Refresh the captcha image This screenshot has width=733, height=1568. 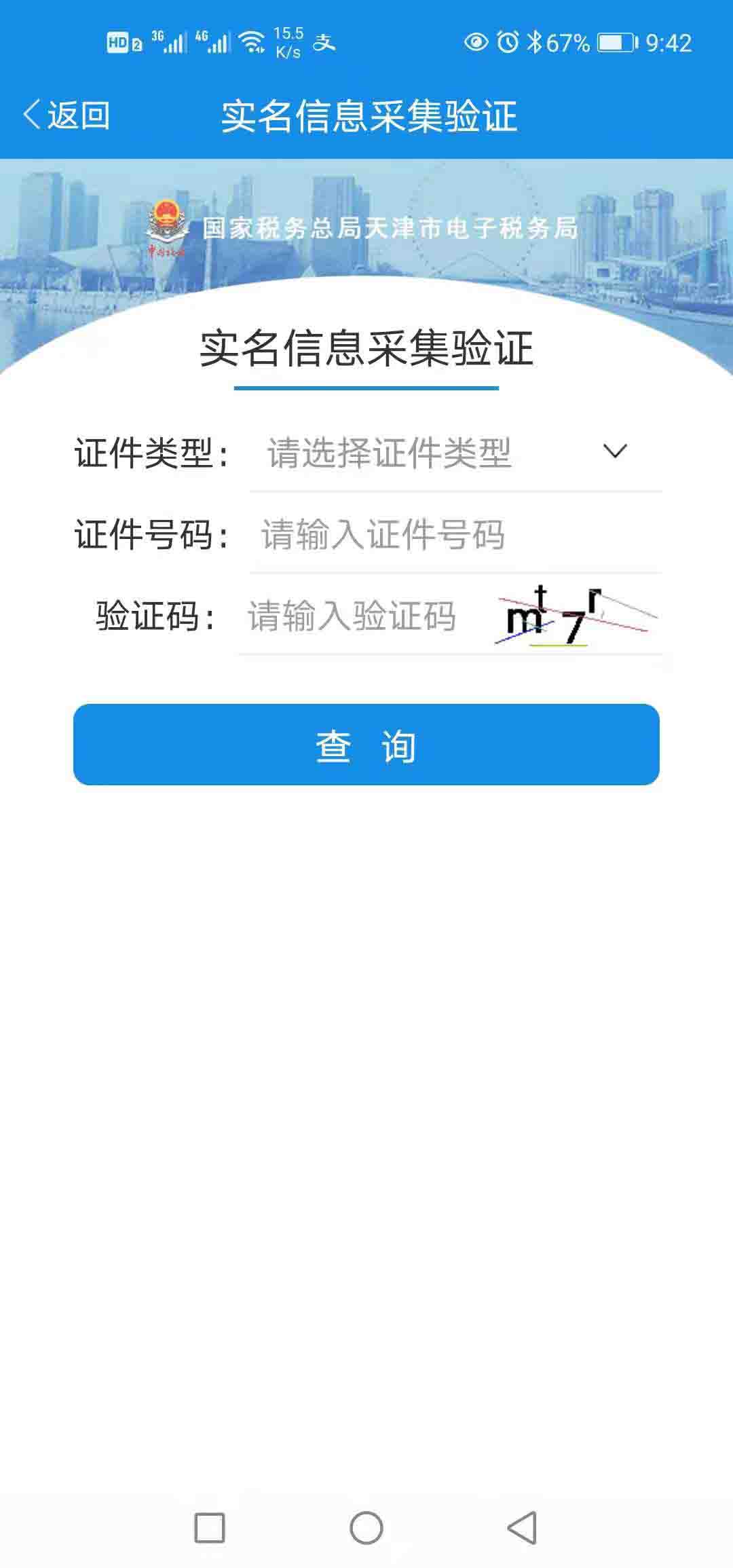(576, 616)
